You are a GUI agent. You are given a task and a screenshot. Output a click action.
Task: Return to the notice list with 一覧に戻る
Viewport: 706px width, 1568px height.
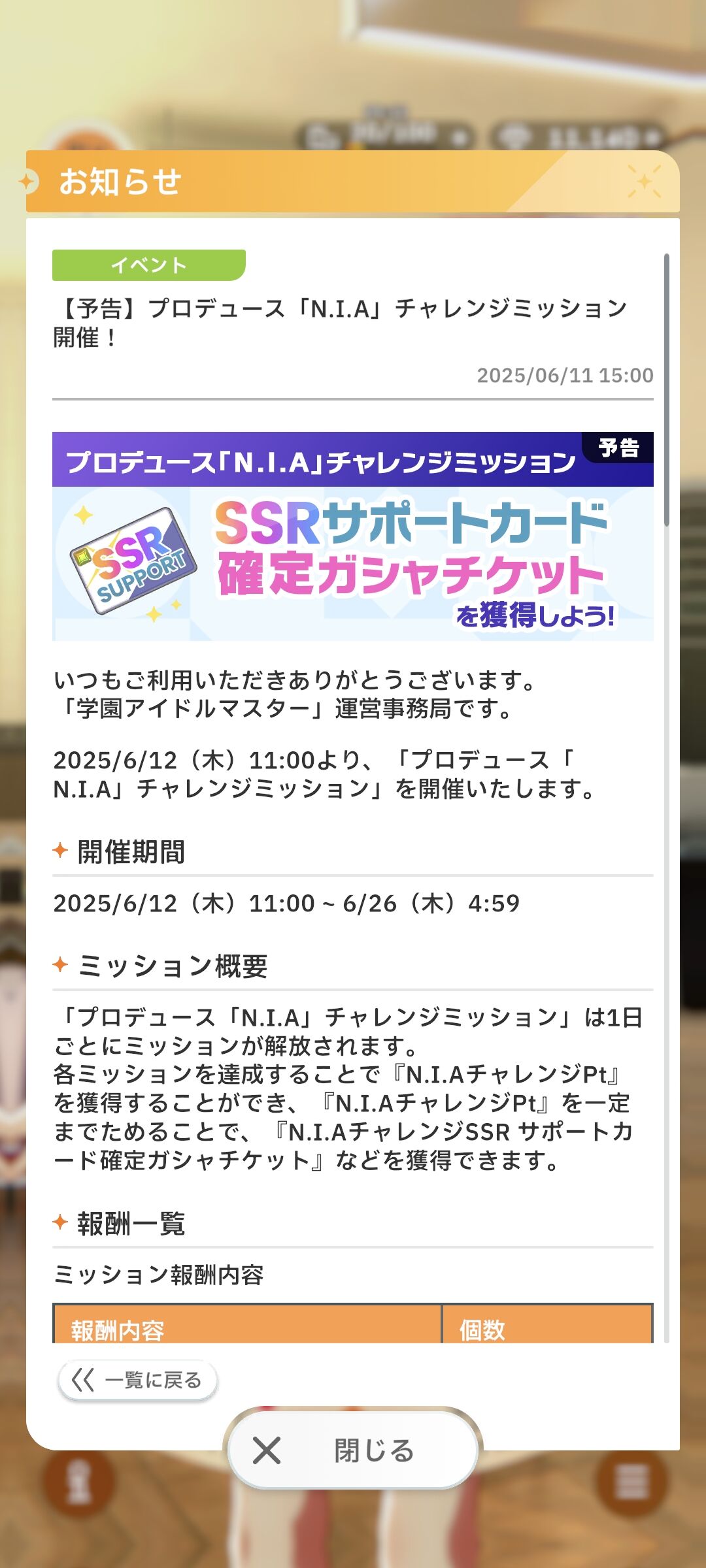[137, 1380]
